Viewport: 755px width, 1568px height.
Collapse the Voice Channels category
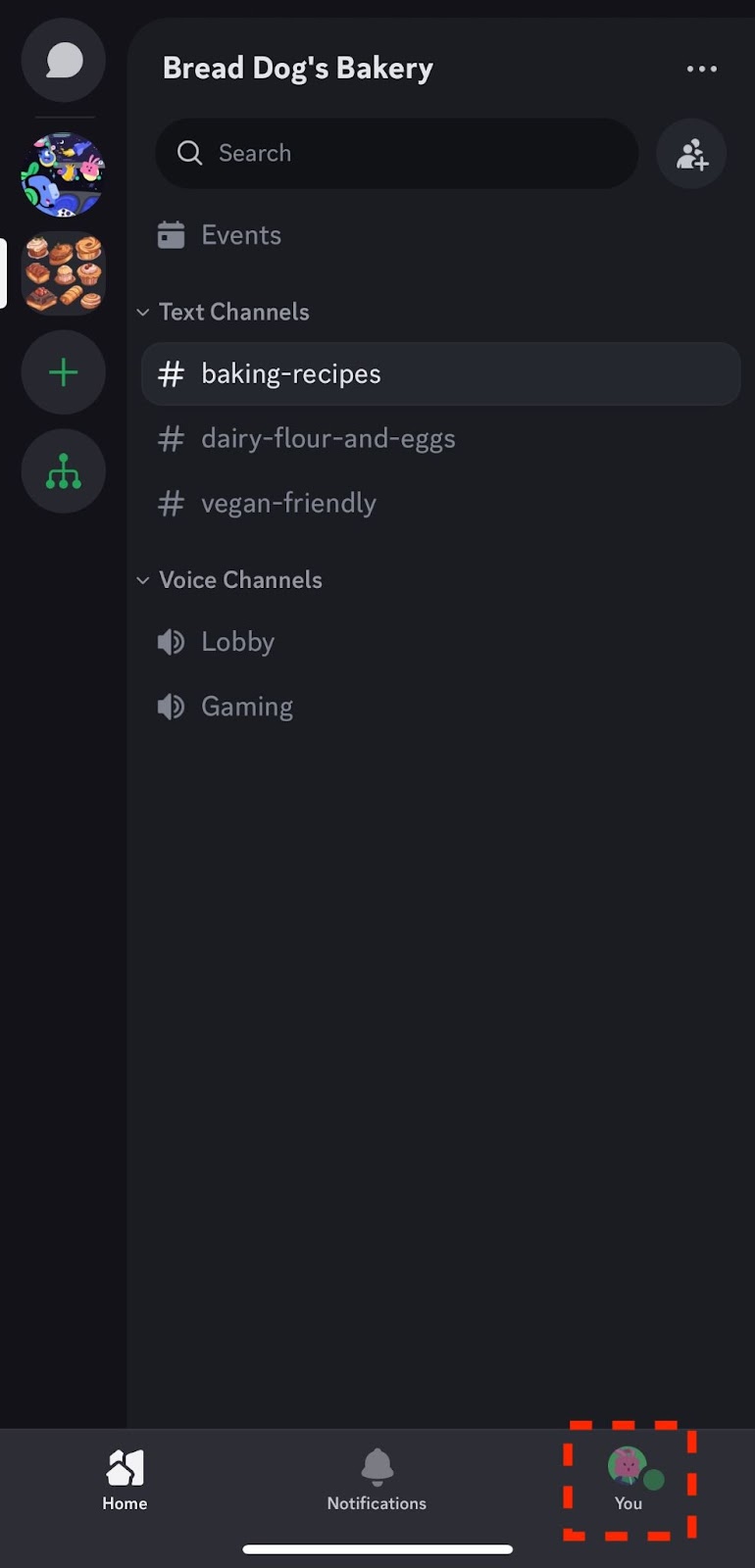click(239, 580)
